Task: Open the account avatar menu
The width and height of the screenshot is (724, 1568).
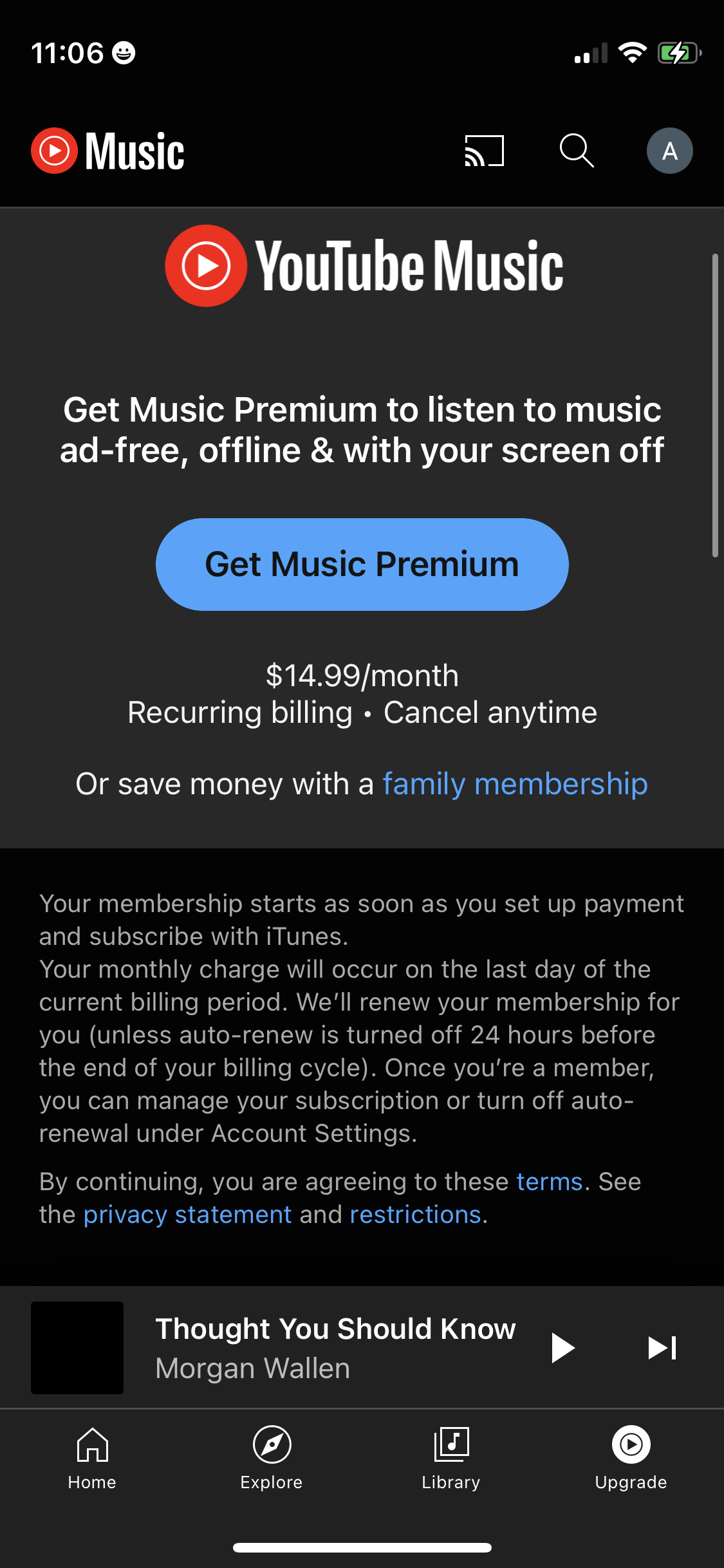Action: [x=669, y=150]
